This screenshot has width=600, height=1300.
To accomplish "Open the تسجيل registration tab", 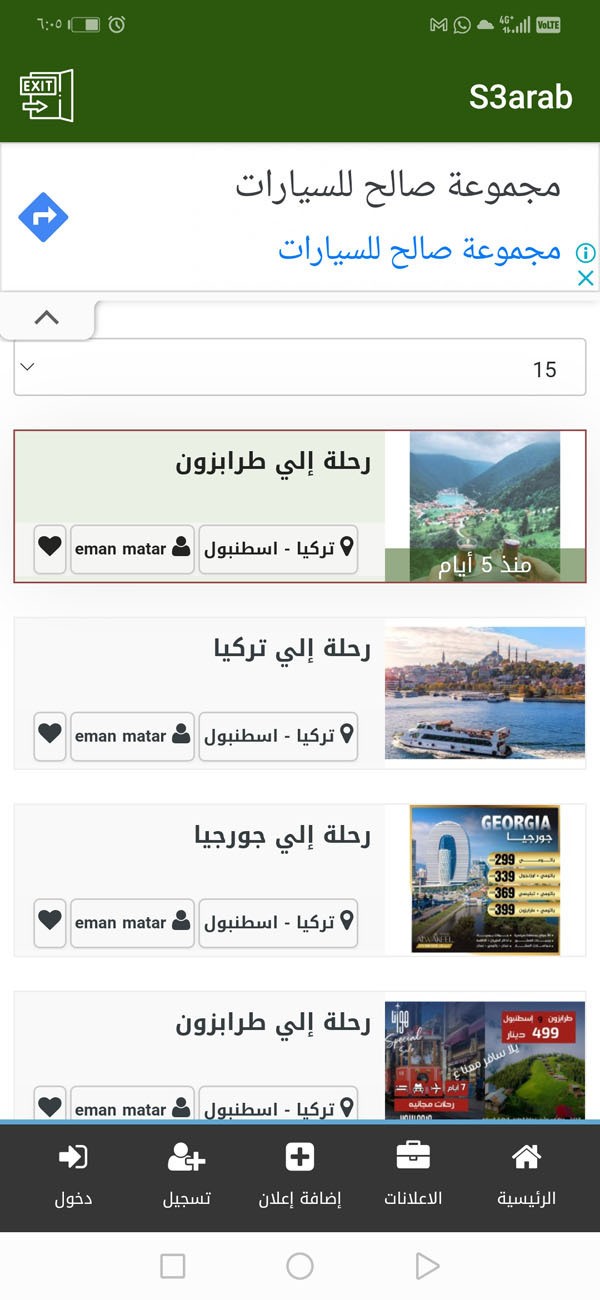I will [x=187, y=1175].
